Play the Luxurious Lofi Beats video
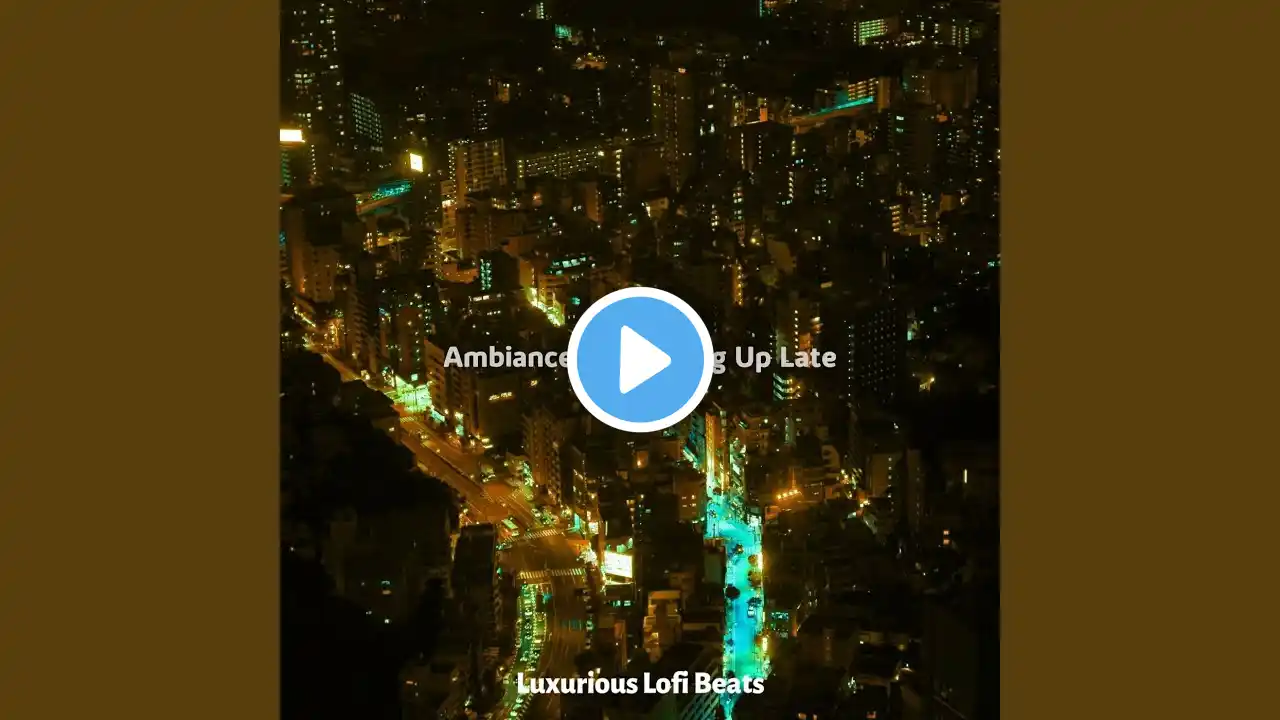Screen dimensions: 1280x720 [x=640, y=359]
